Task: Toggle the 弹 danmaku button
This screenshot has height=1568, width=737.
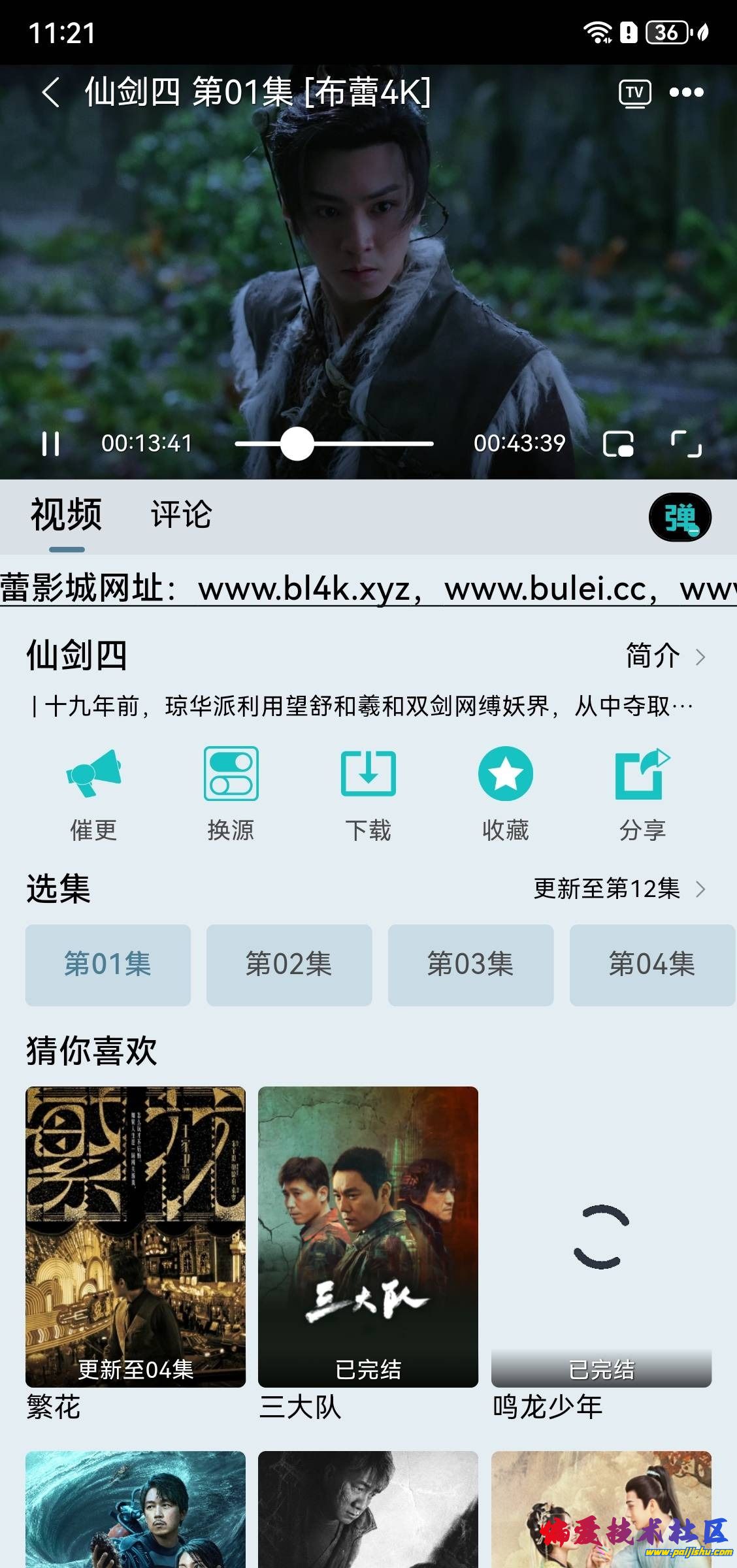Action: [680, 517]
